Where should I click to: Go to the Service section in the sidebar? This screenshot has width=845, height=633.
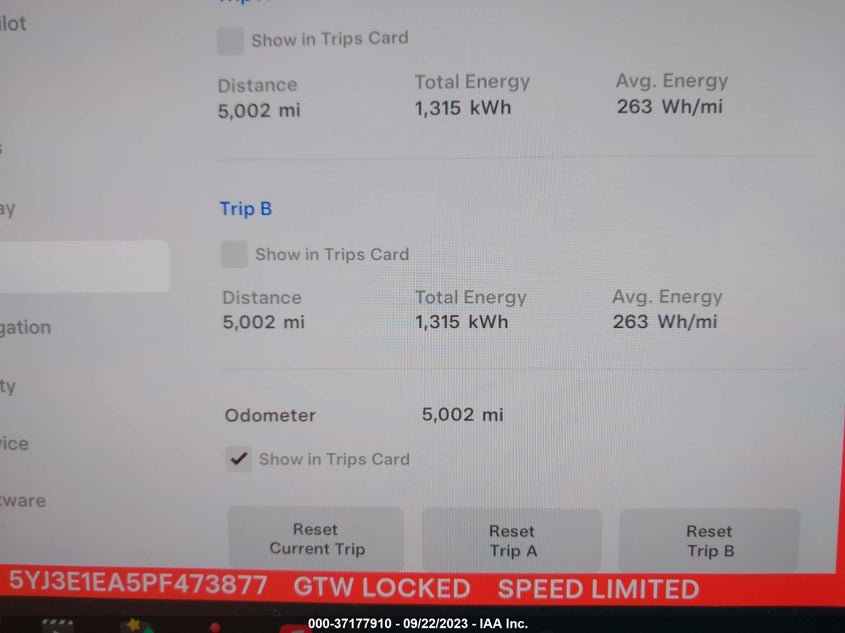pos(15,443)
